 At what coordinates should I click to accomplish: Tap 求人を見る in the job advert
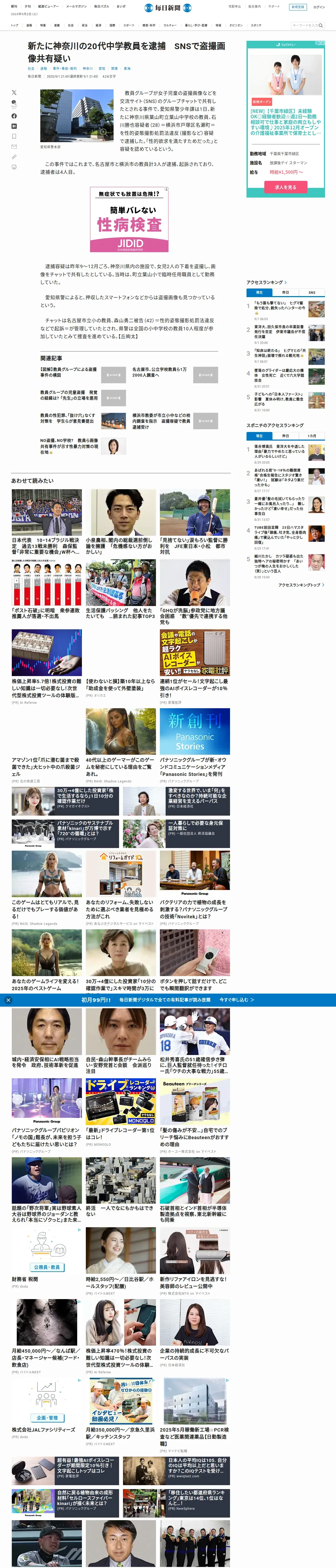pyautogui.click(x=285, y=187)
